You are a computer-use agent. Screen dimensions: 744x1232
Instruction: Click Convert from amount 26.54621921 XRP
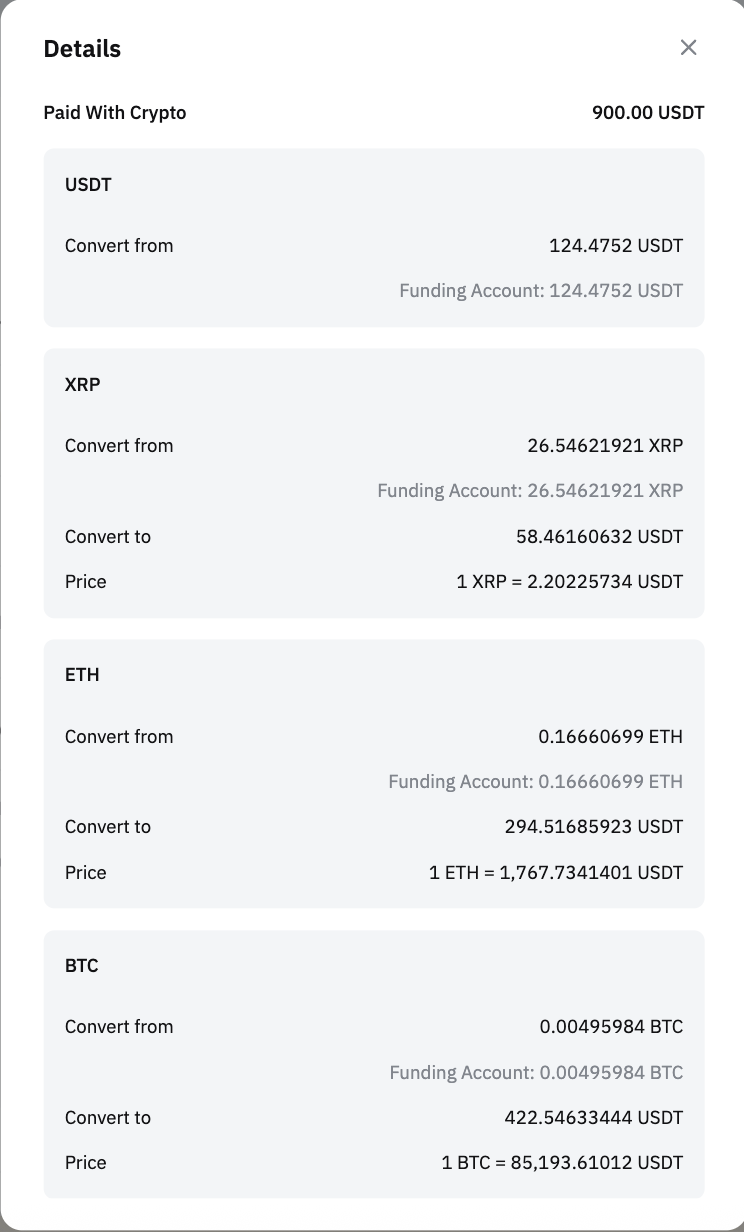click(606, 445)
